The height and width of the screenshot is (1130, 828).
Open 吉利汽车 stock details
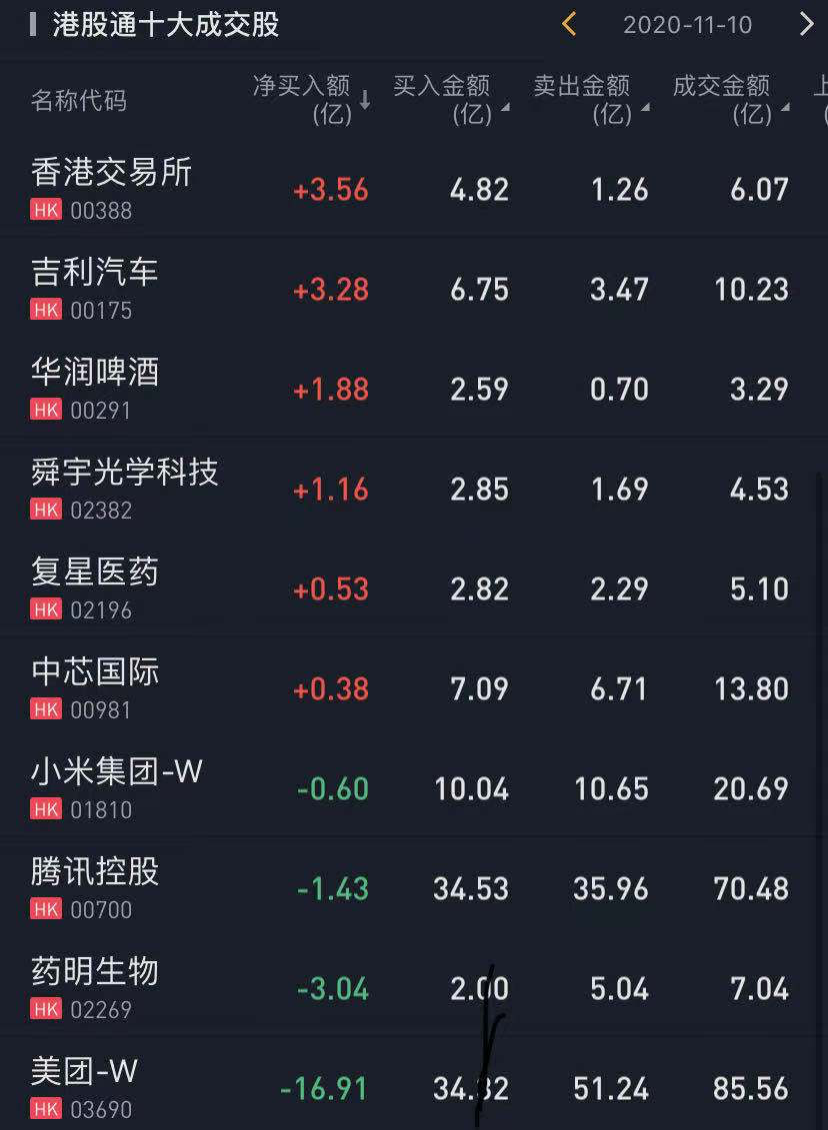tap(95, 287)
